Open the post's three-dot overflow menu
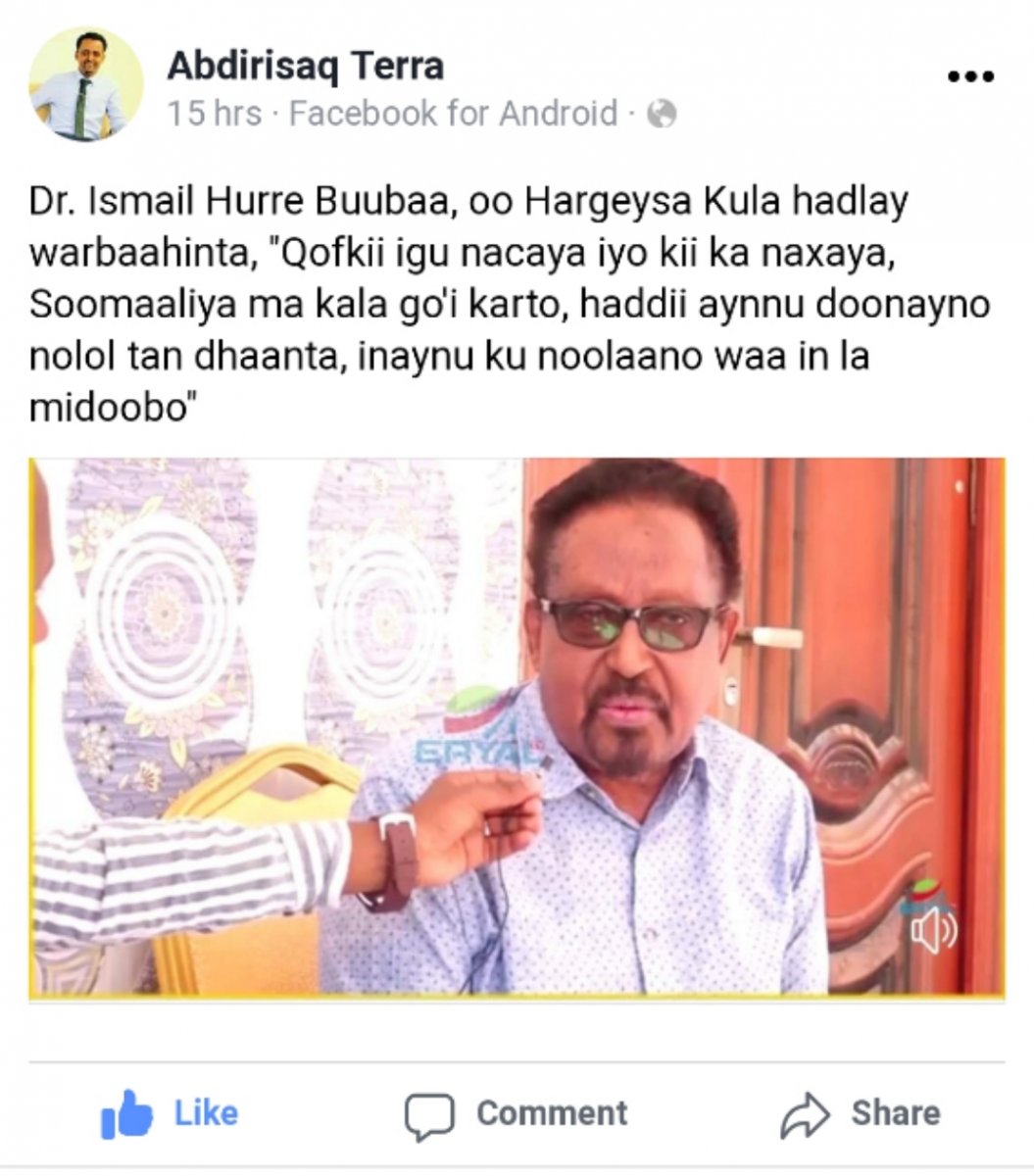This screenshot has height=1176, width=1034. click(x=971, y=76)
